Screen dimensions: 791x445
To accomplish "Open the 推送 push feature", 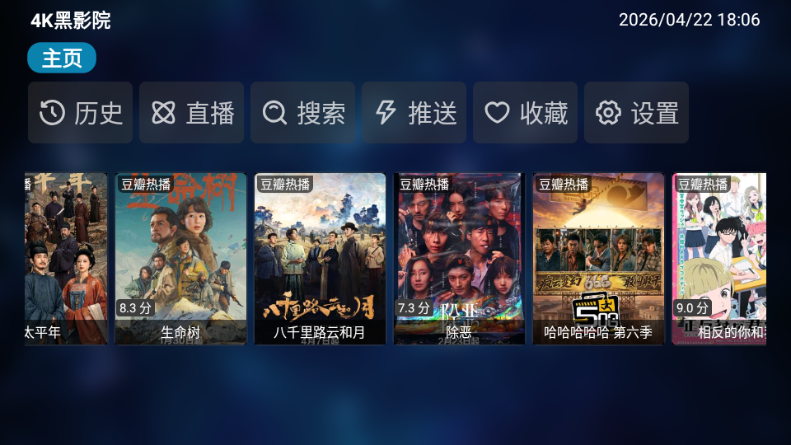I will (414, 113).
